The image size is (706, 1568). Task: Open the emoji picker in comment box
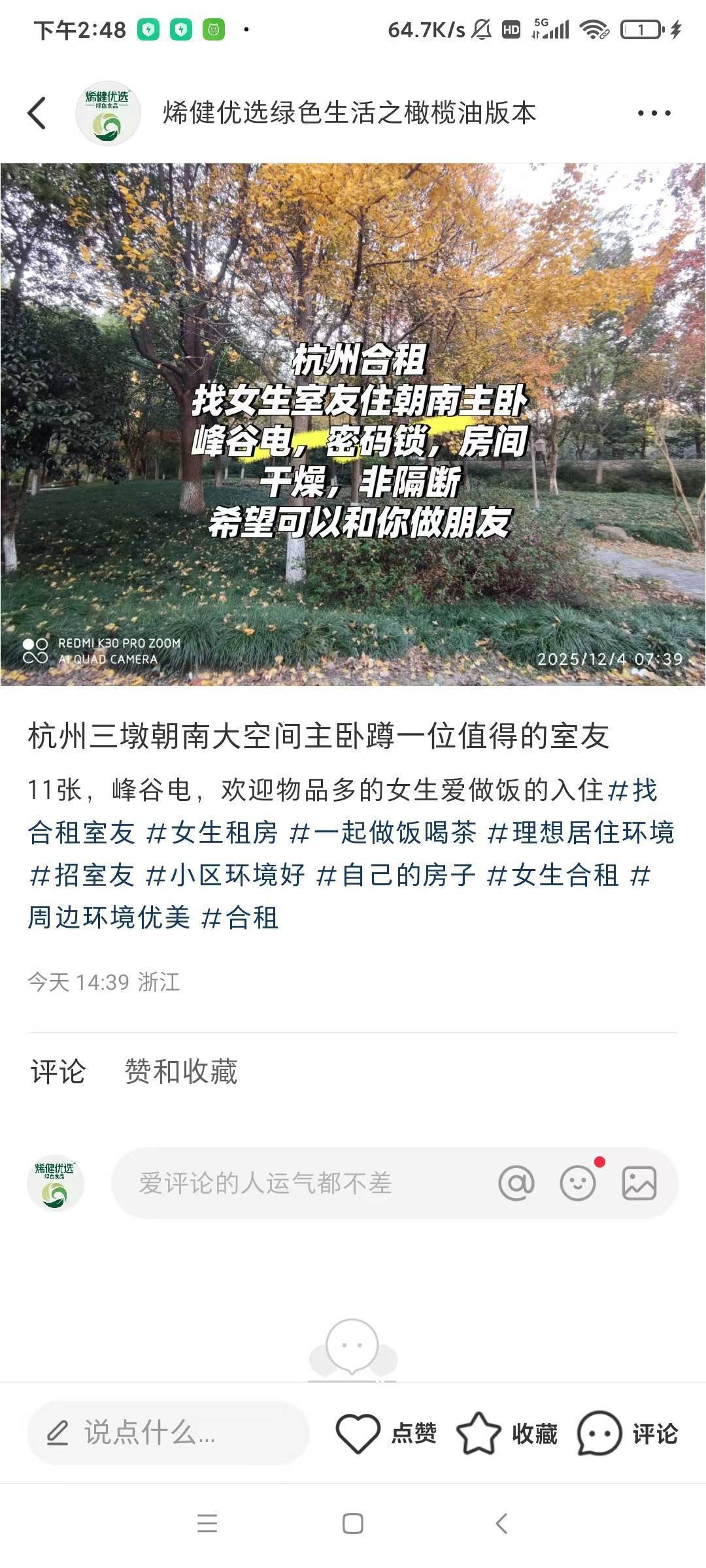[x=578, y=1183]
